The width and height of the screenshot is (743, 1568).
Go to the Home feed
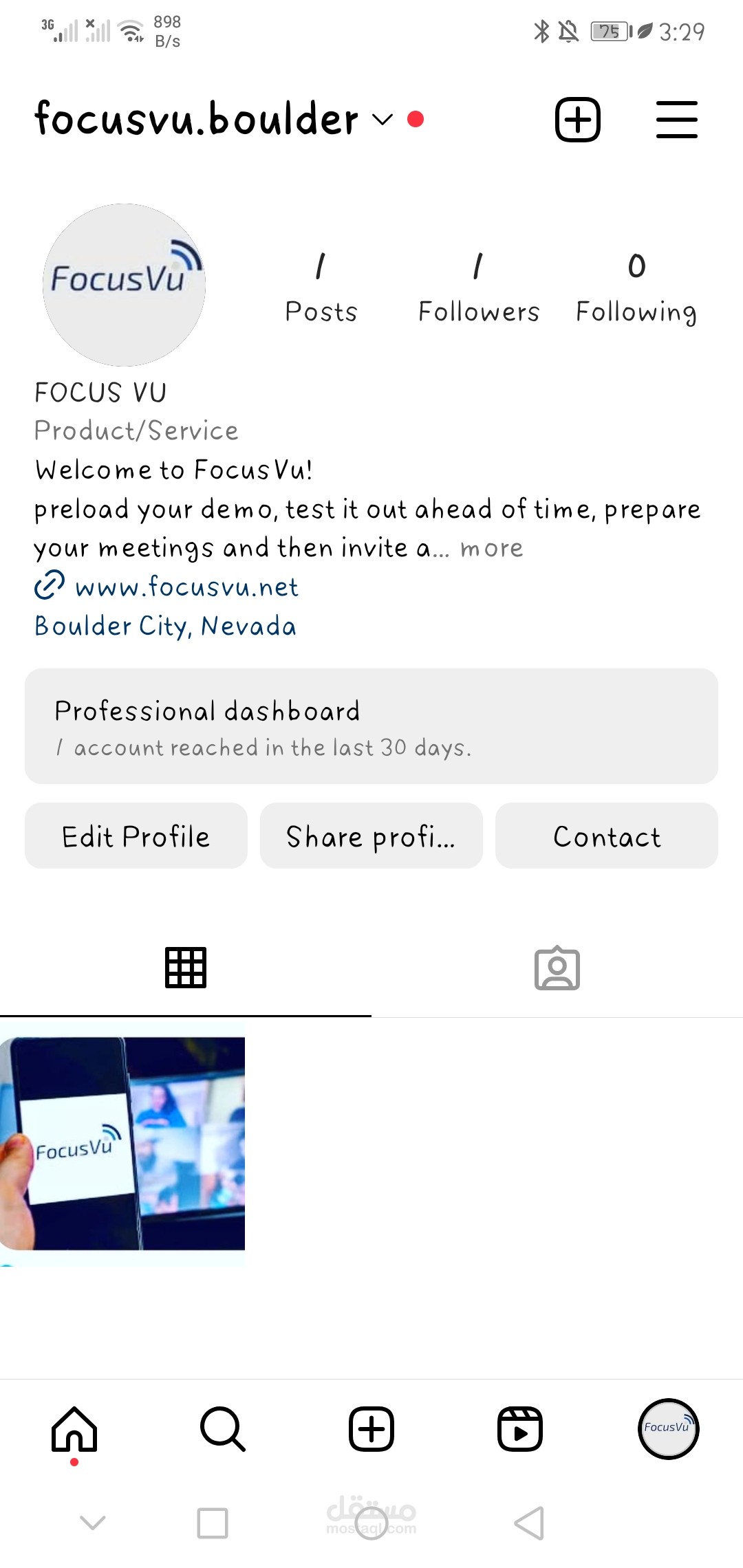click(x=74, y=1429)
